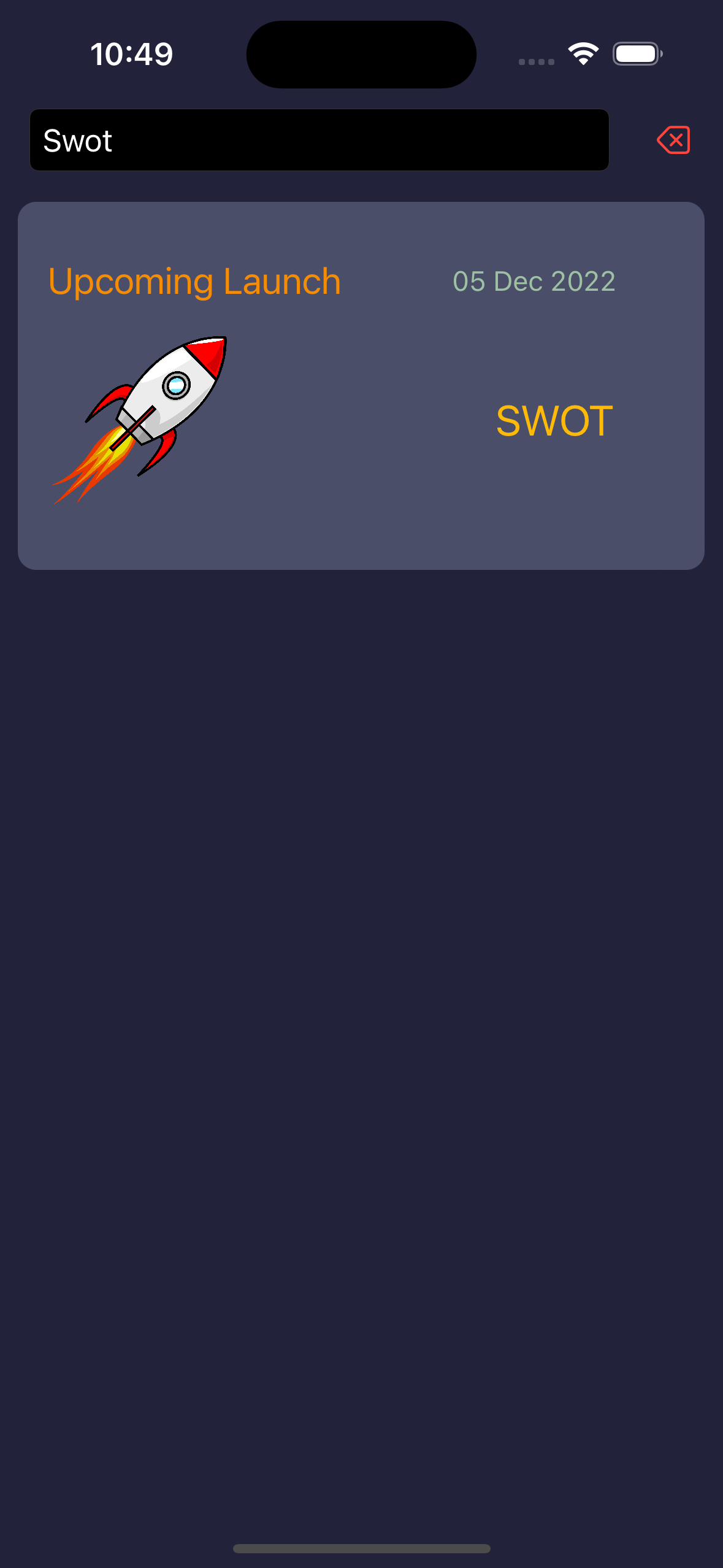
Task: Tap the red X inside the delete icon
Action: tap(675, 140)
